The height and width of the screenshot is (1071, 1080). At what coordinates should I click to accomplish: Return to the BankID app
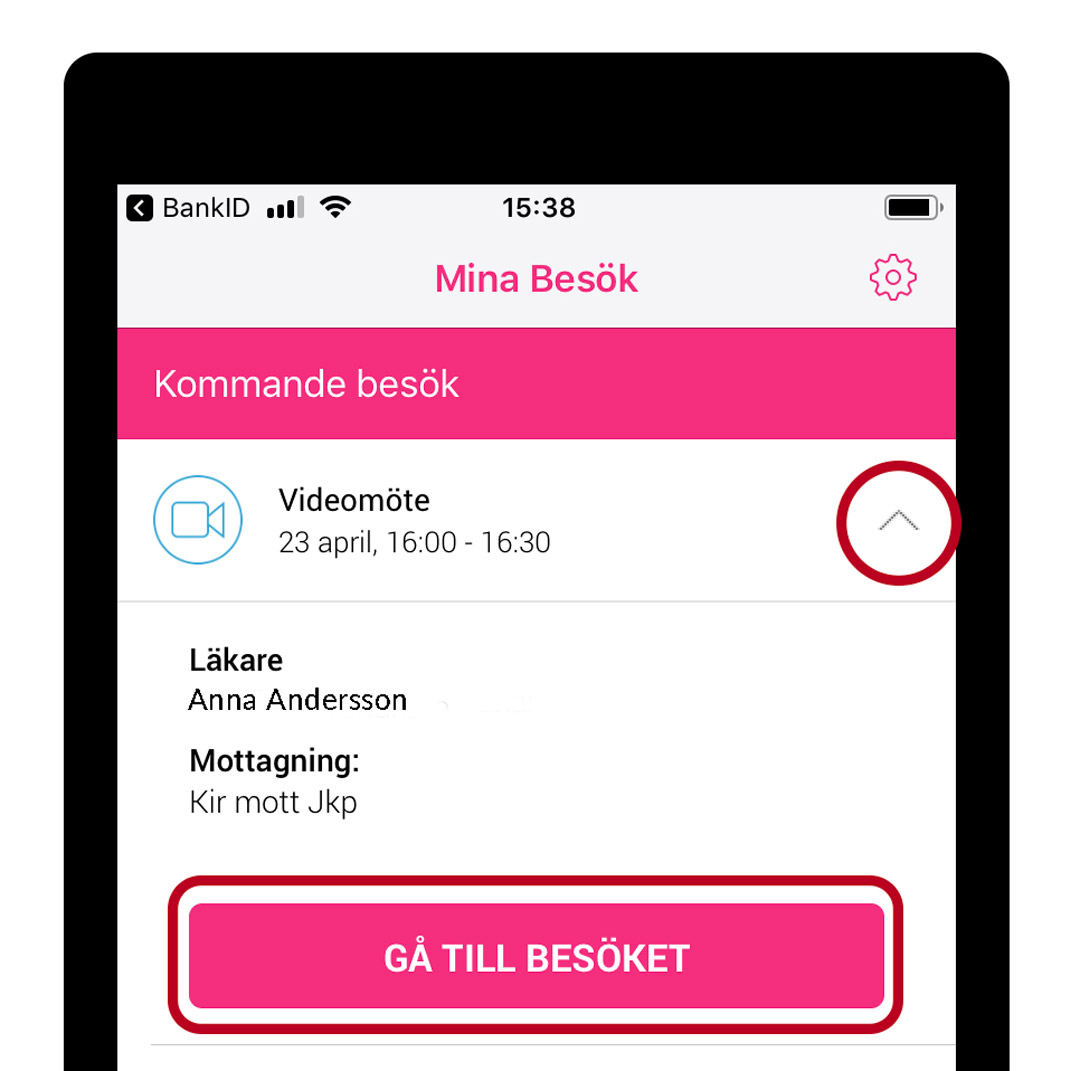pyautogui.click(x=188, y=208)
